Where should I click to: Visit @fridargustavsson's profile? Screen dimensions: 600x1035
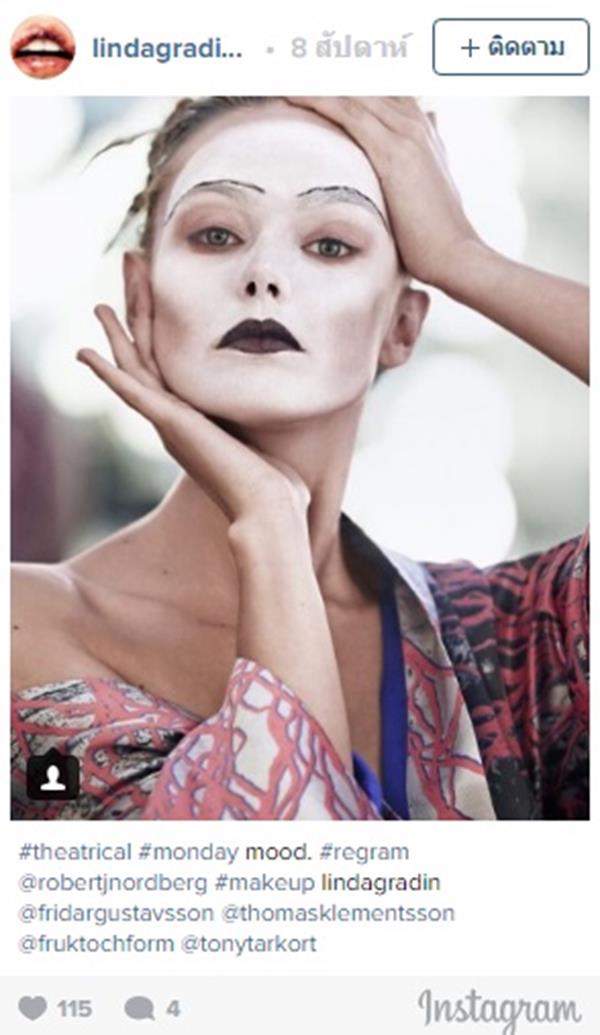click(x=116, y=914)
